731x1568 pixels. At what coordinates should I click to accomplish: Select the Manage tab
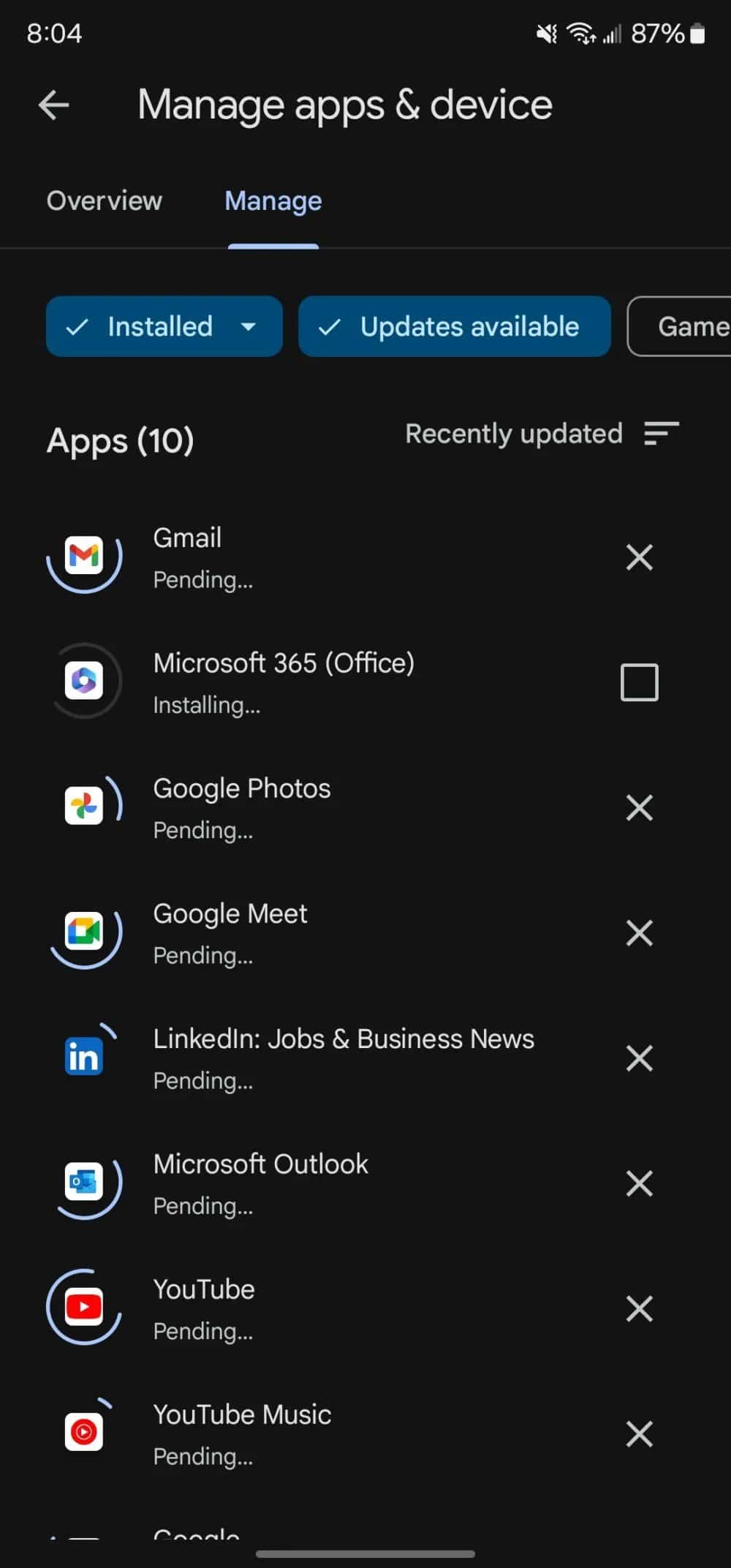click(273, 201)
